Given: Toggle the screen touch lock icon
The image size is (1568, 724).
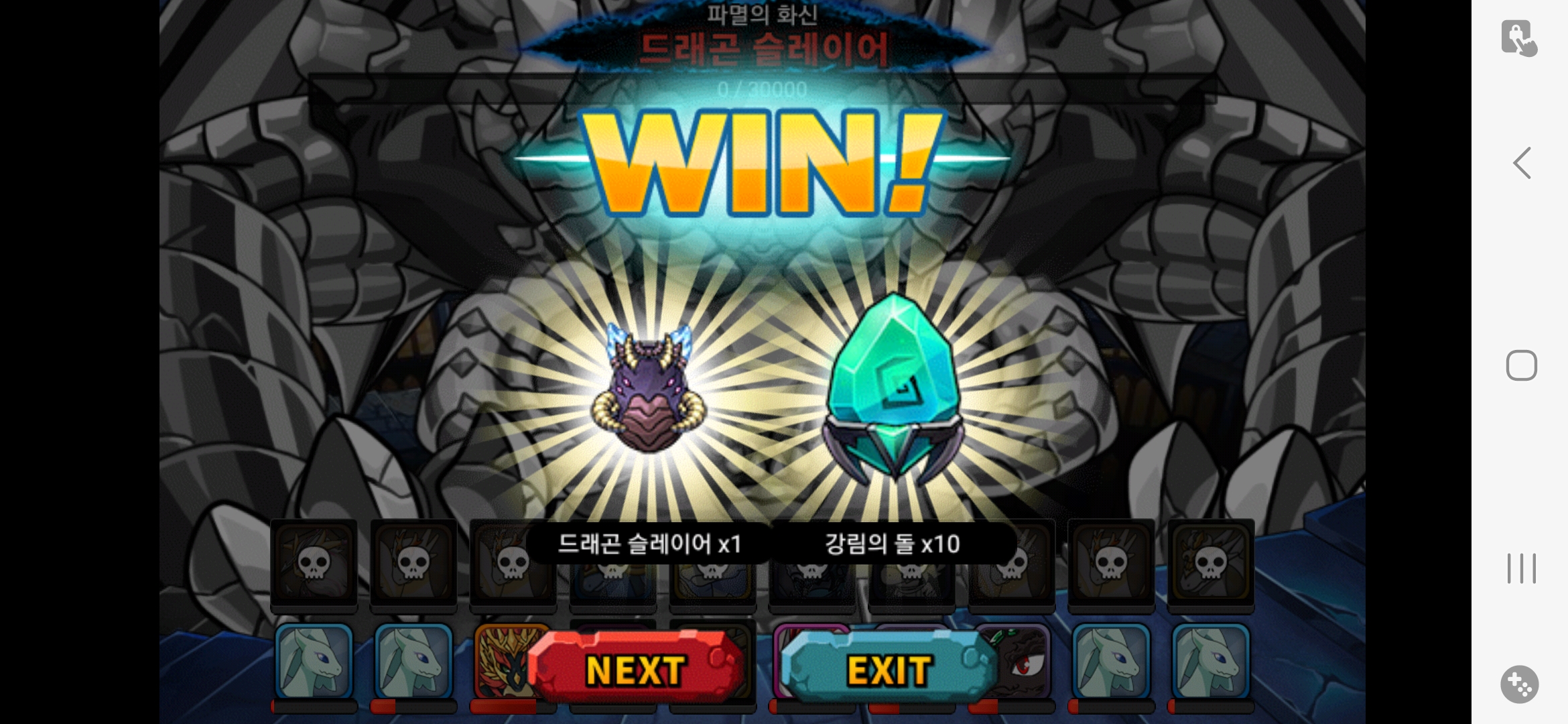Looking at the screenshot, I should 1518,38.
